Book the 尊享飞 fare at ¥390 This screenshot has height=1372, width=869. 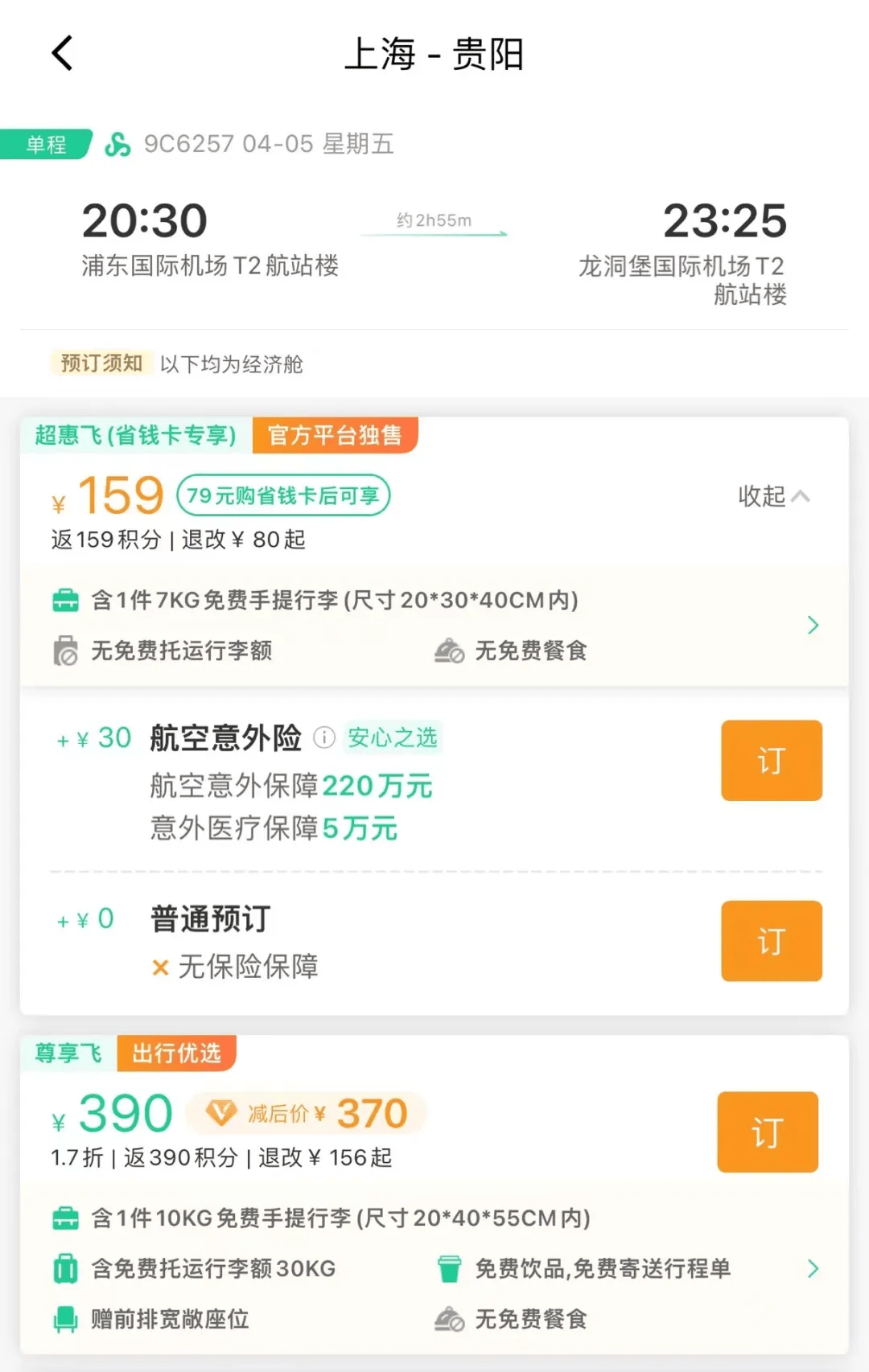pyautogui.click(x=767, y=1132)
